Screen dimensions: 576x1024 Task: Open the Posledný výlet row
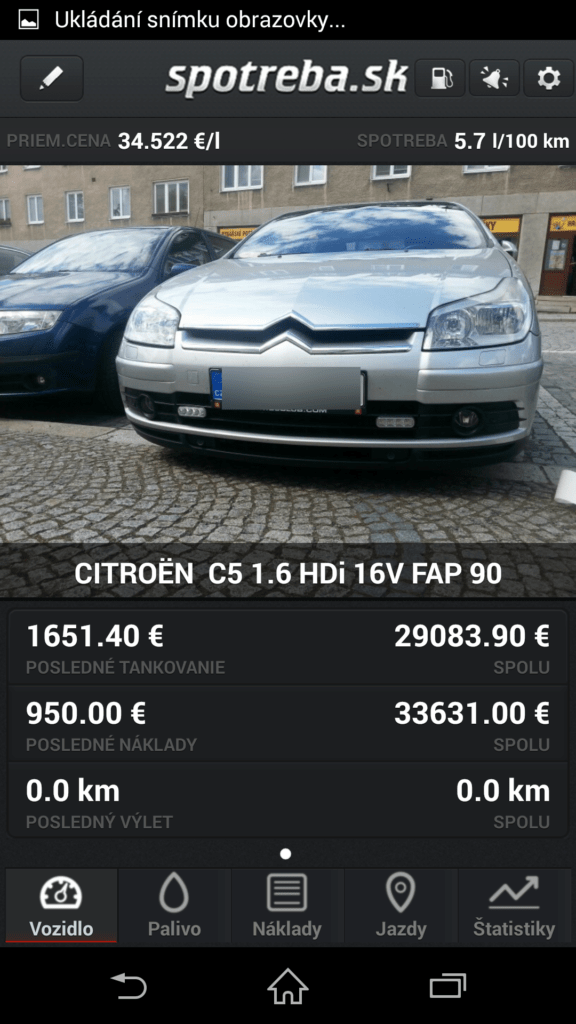287,800
